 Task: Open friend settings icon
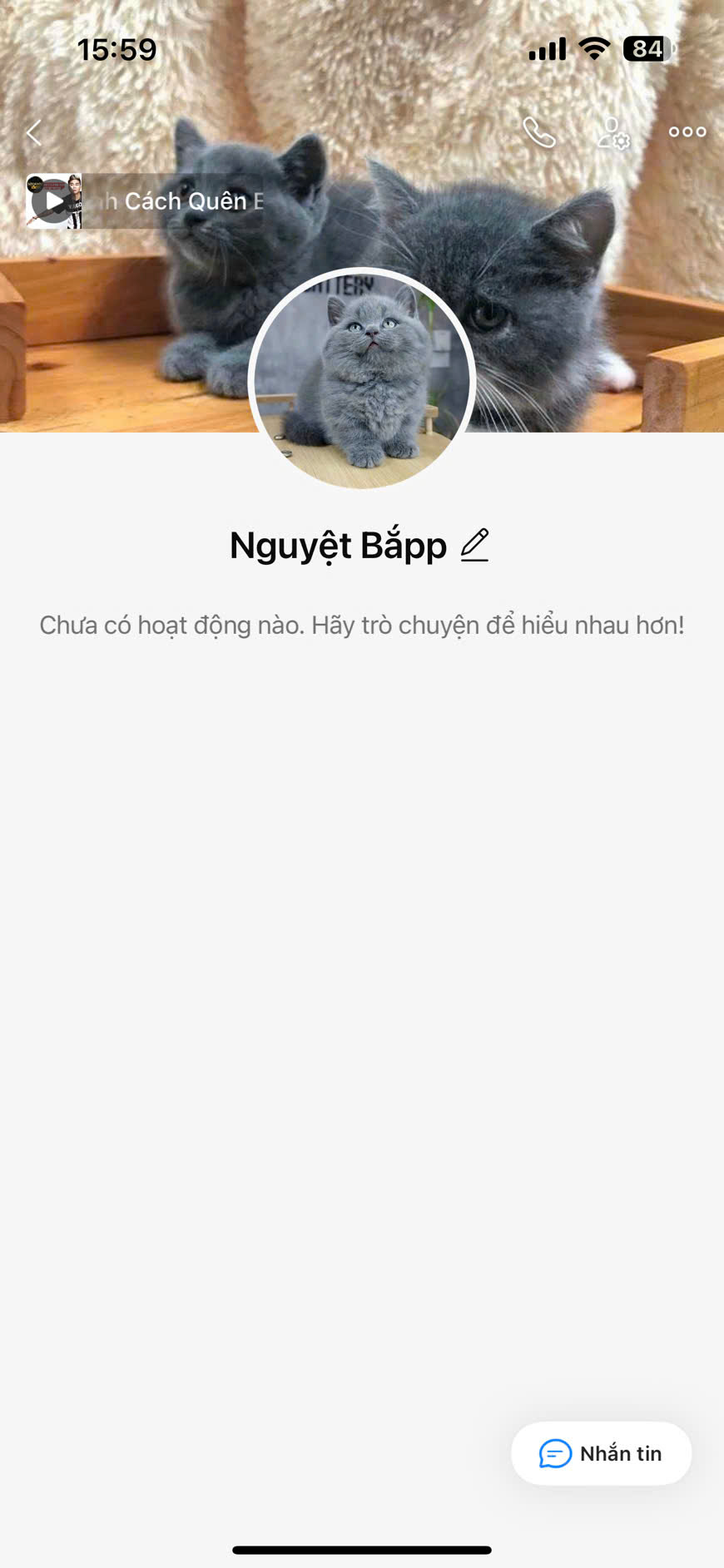tap(613, 133)
